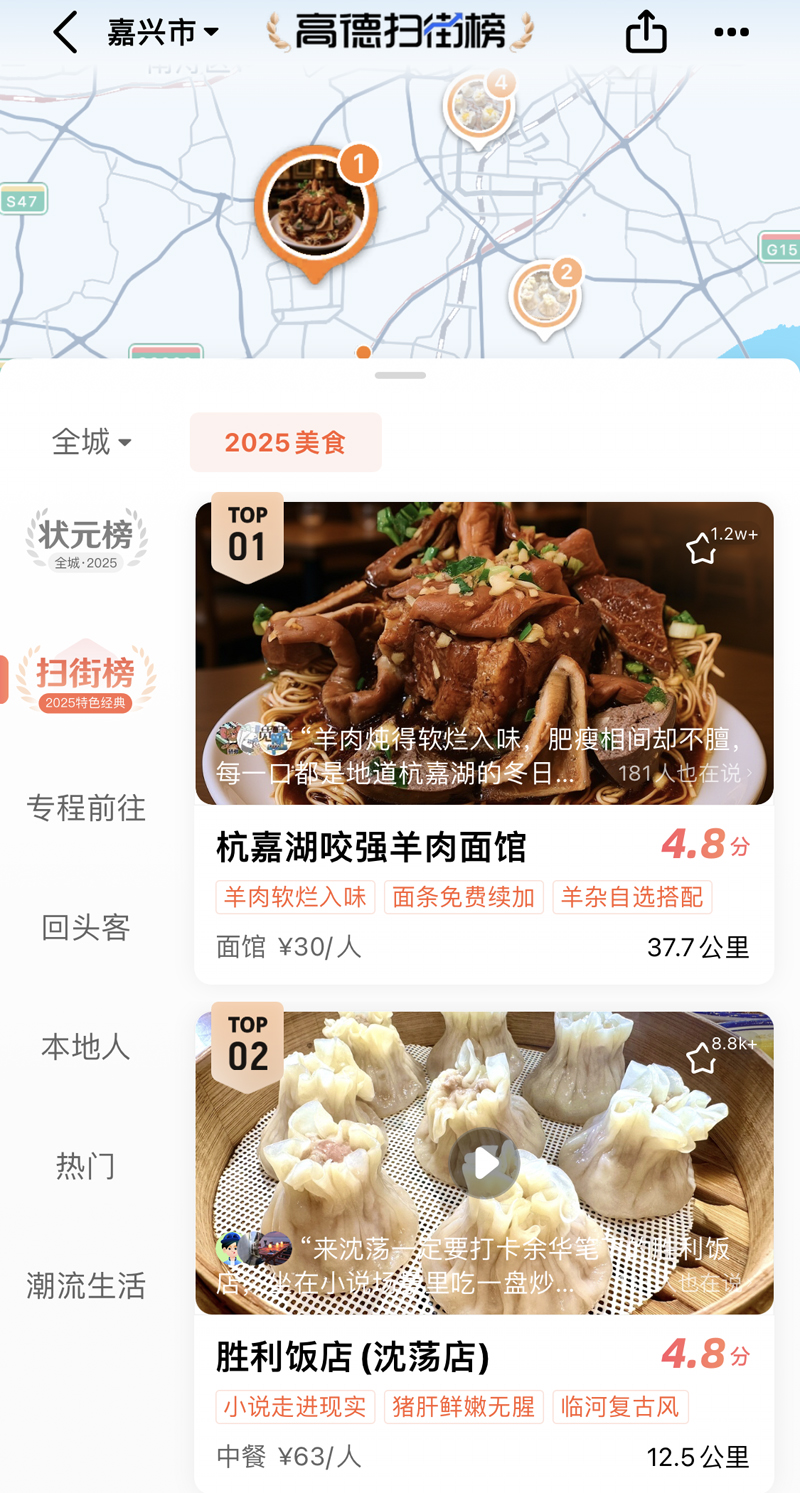Open the 嘉兴市 city selector
Screen dimensions: 800x1493
coord(163,33)
